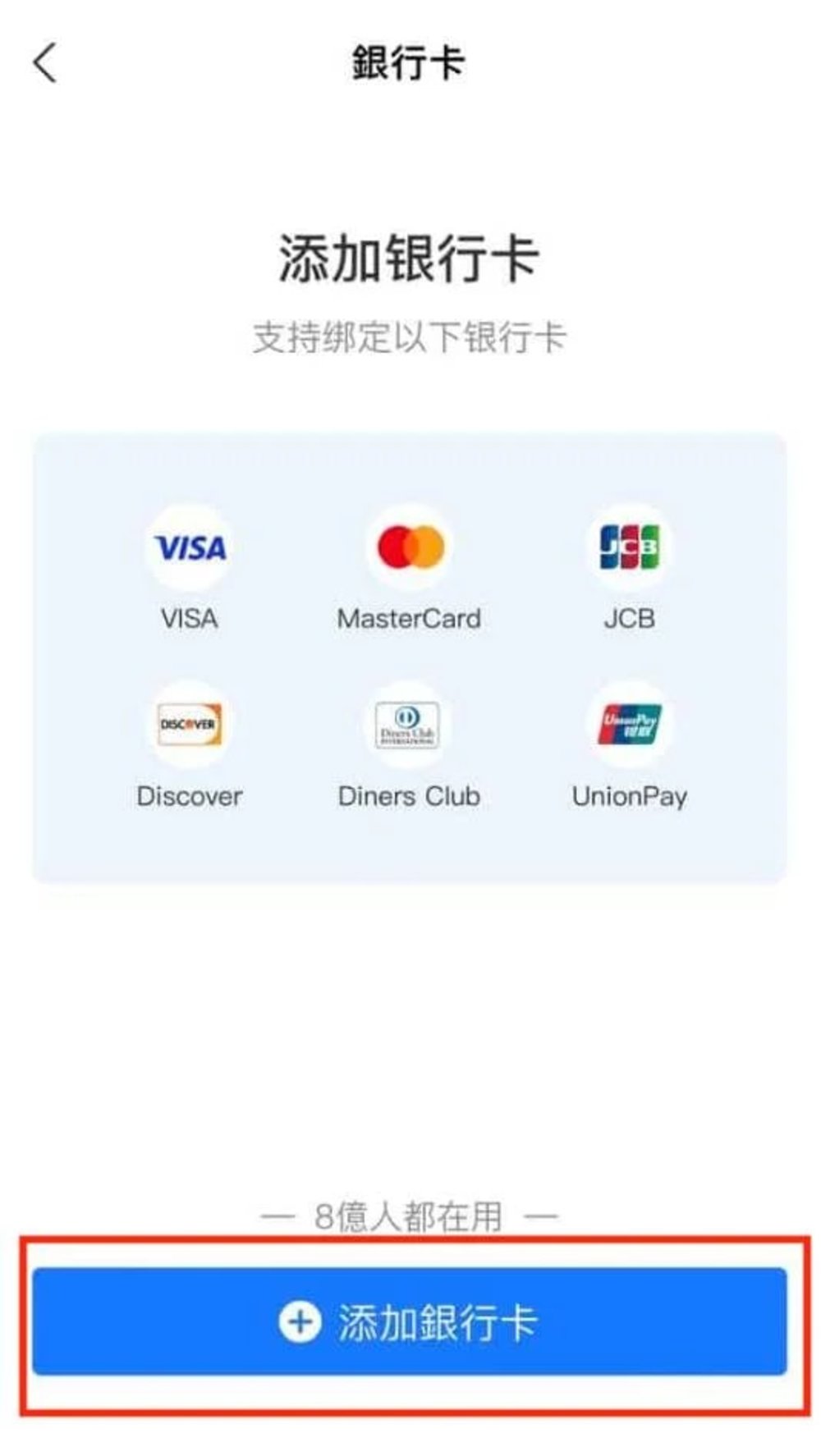Screen dimensions: 821x1456
Task: Tap the MasterCard label text
Action: click(x=409, y=619)
